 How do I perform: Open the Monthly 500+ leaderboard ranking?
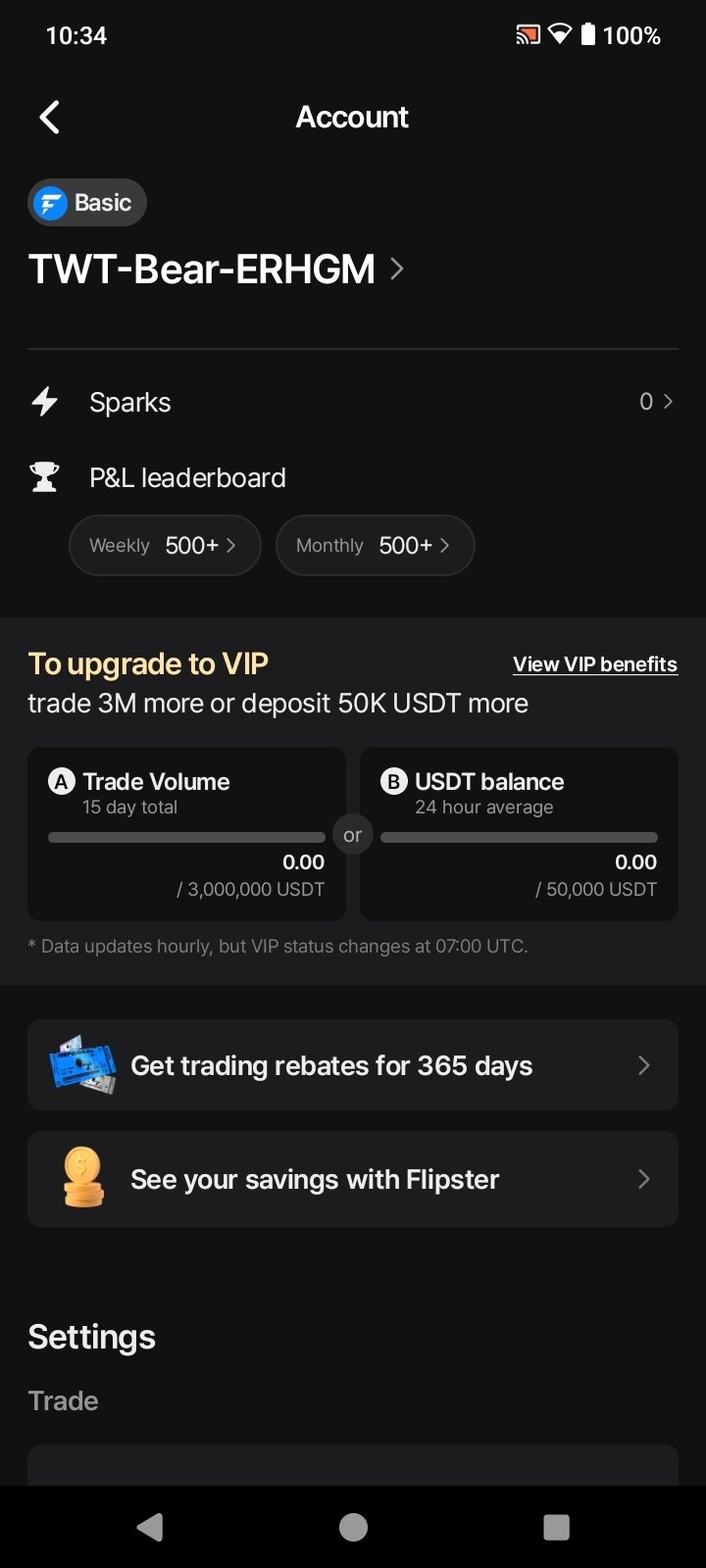(375, 545)
